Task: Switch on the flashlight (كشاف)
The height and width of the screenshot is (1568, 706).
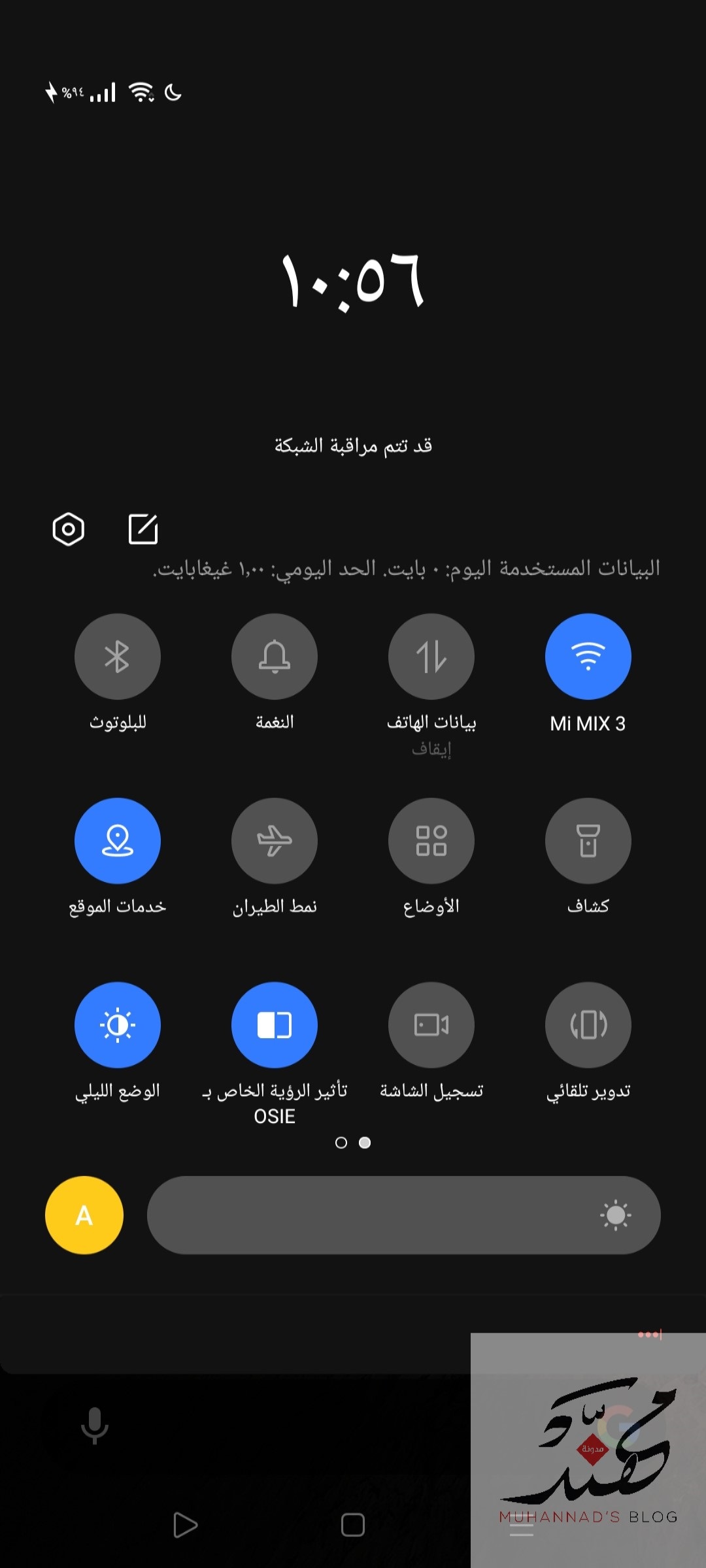Action: tap(588, 840)
